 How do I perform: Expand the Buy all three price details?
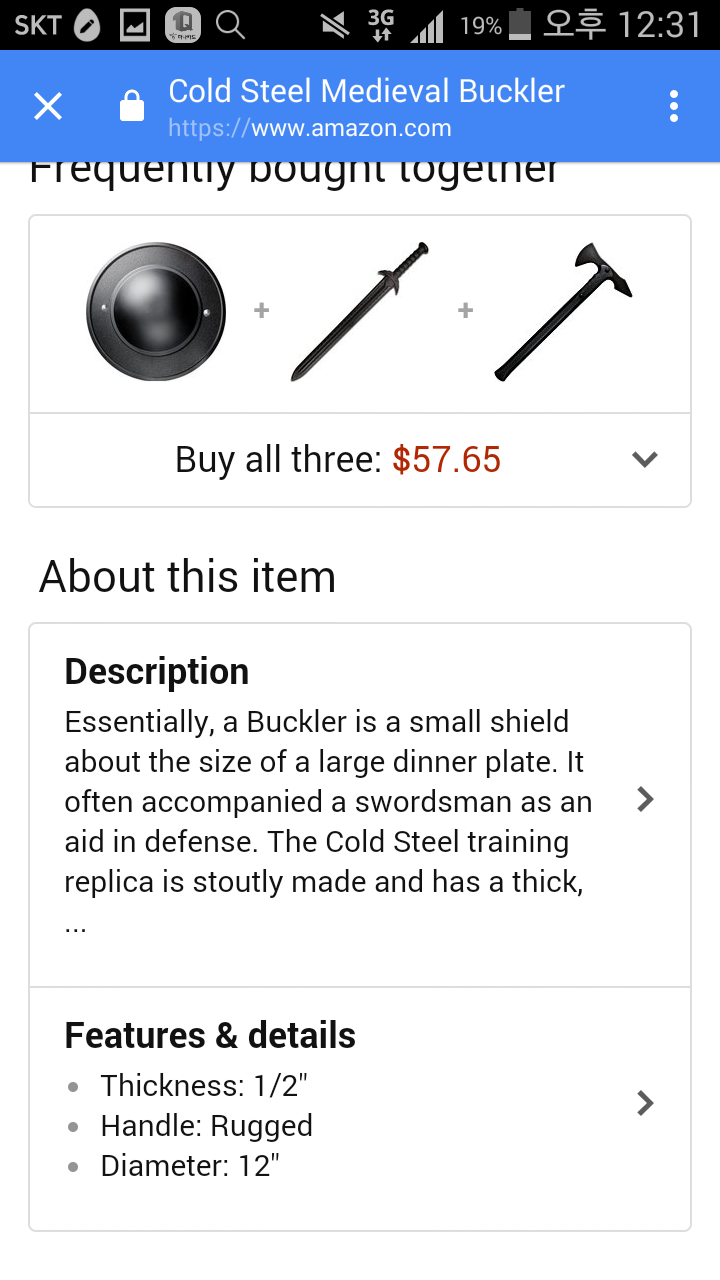(x=645, y=460)
